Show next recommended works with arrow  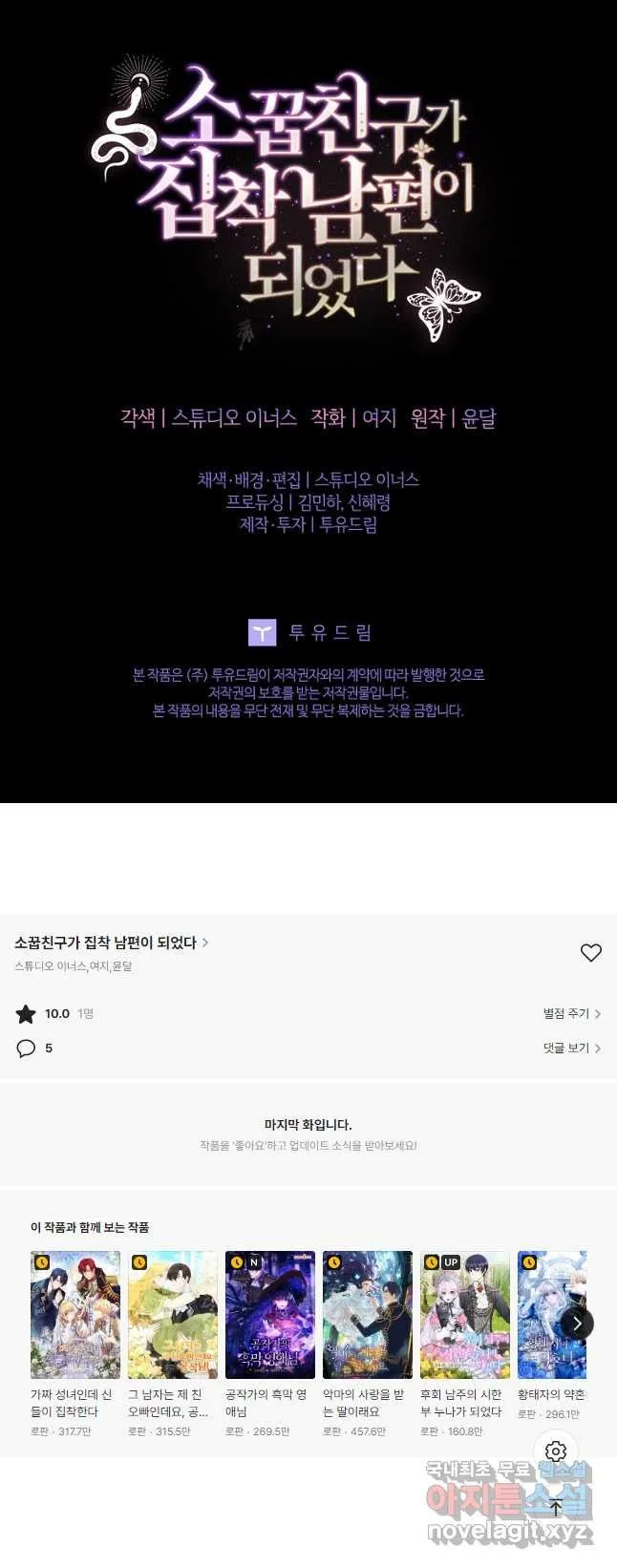(x=577, y=1323)
